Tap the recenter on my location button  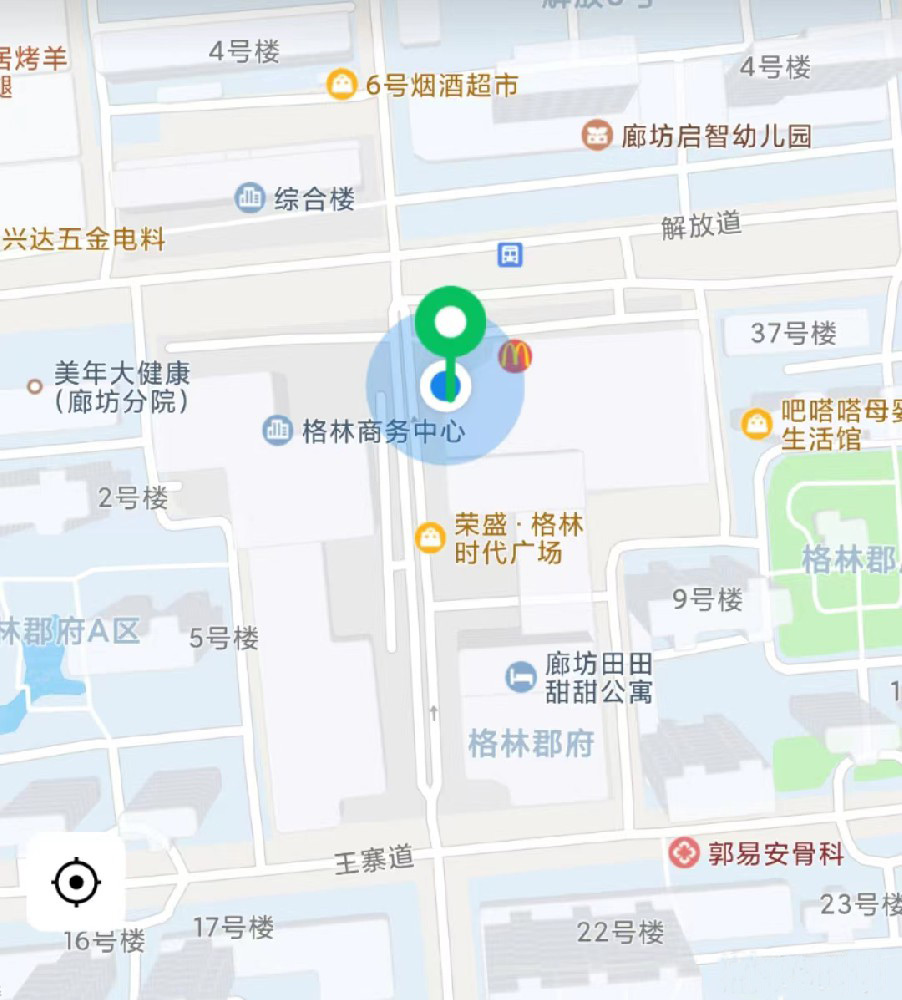point(76,883)
